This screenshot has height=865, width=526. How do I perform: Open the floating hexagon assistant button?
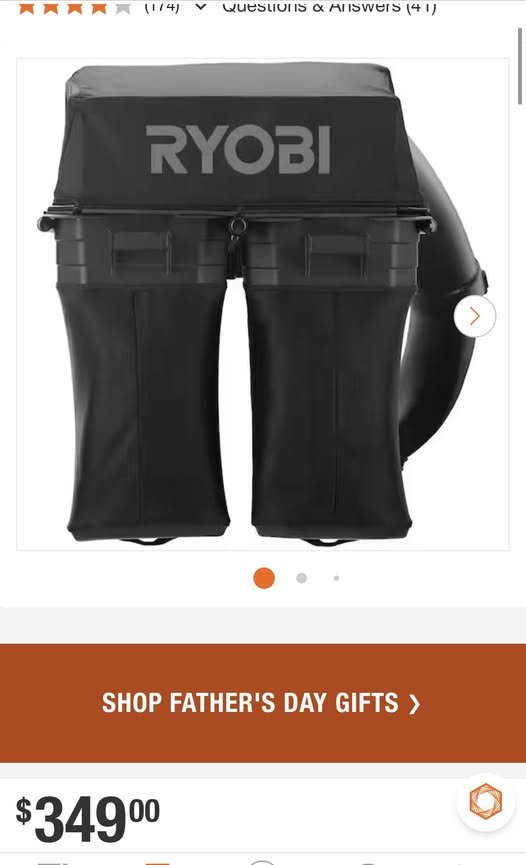click(x=486, y=802)
